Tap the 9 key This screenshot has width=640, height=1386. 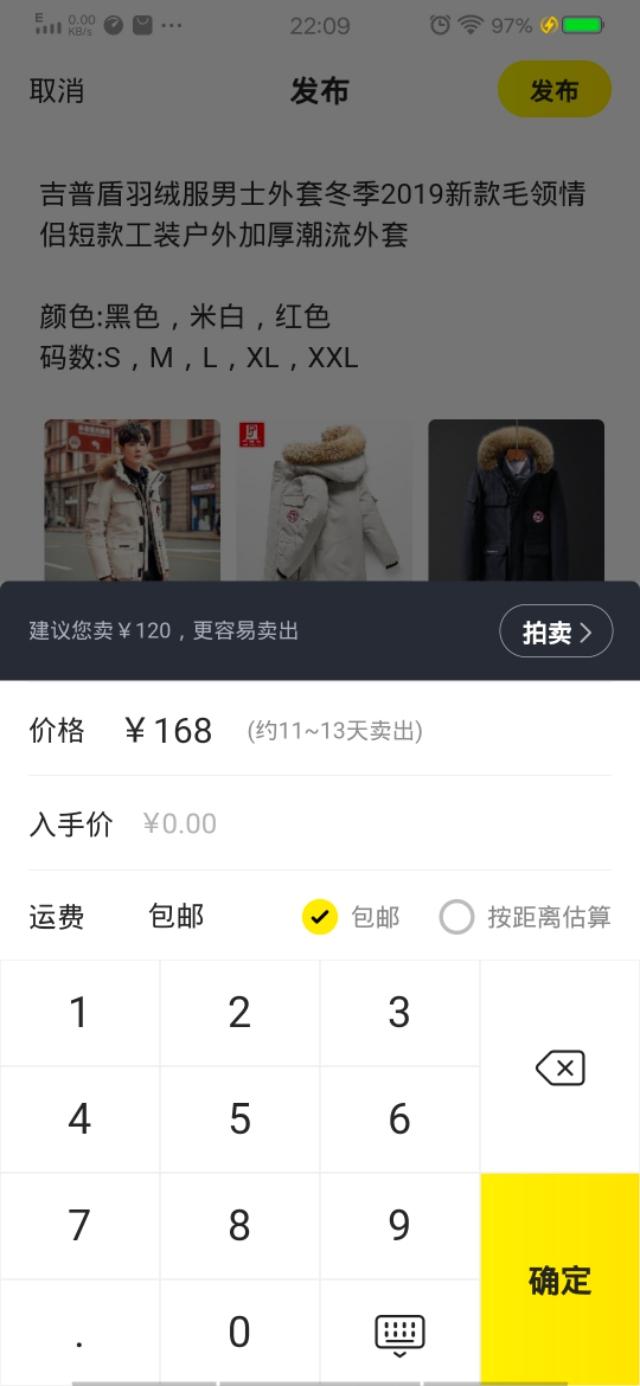pos(399,1225)
